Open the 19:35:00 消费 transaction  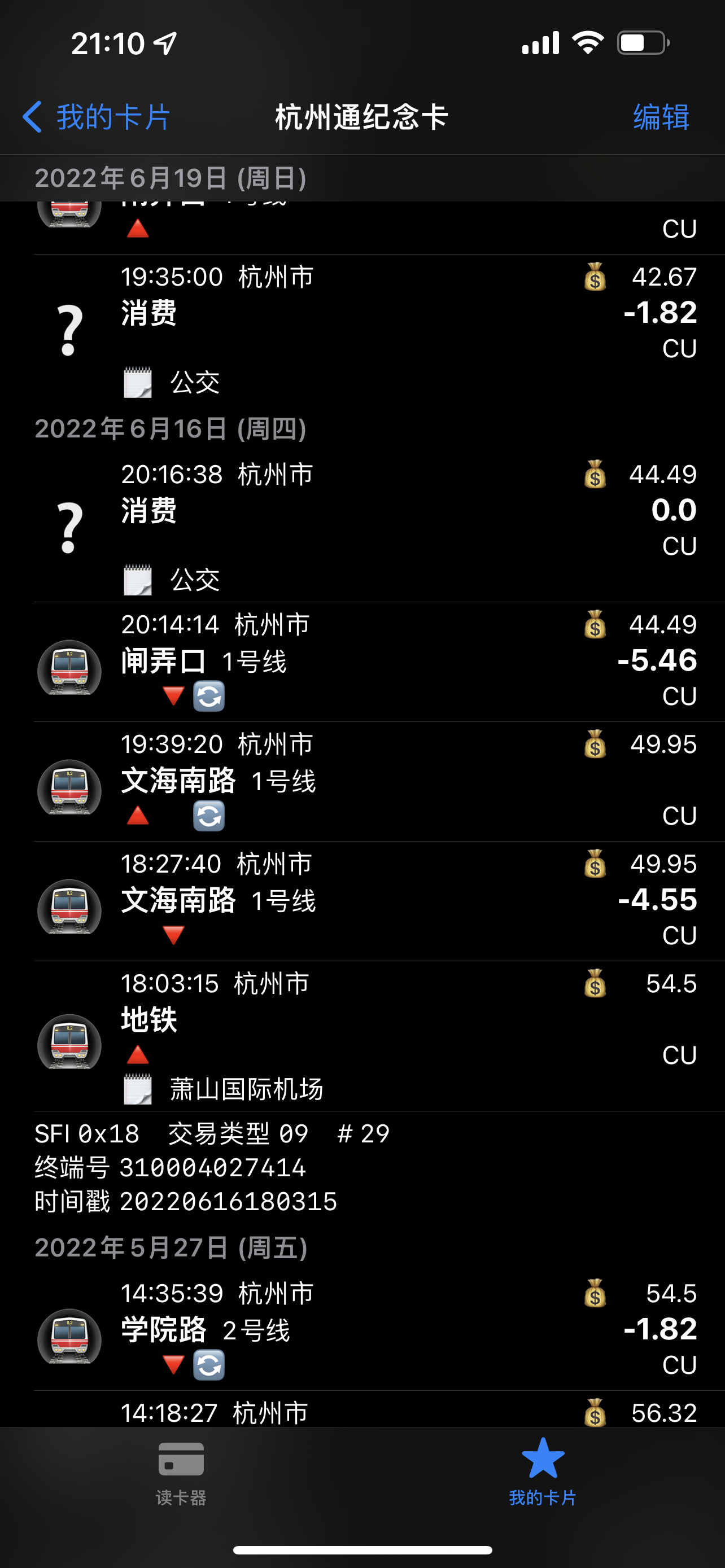coord(365,329)
